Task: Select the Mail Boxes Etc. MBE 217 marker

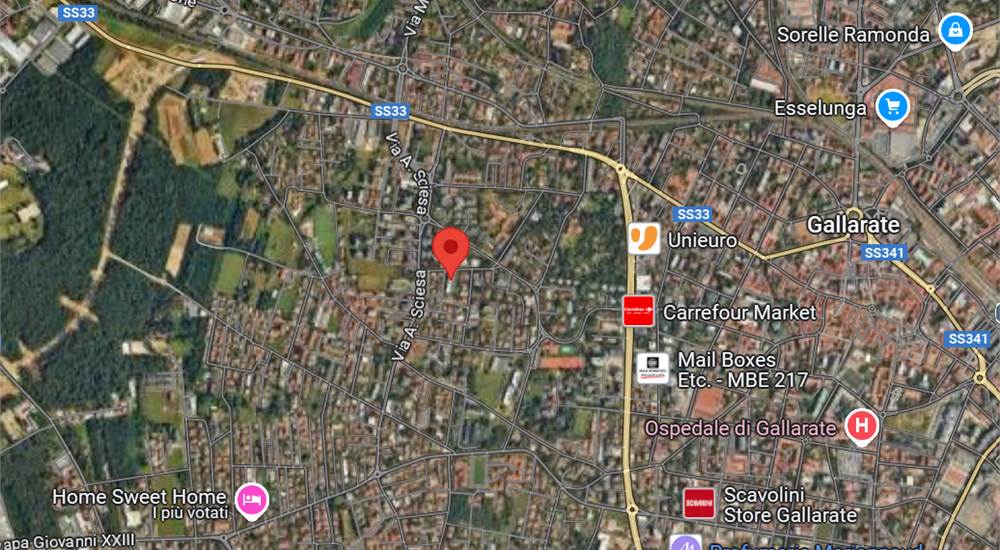Action: click(653, 368)
